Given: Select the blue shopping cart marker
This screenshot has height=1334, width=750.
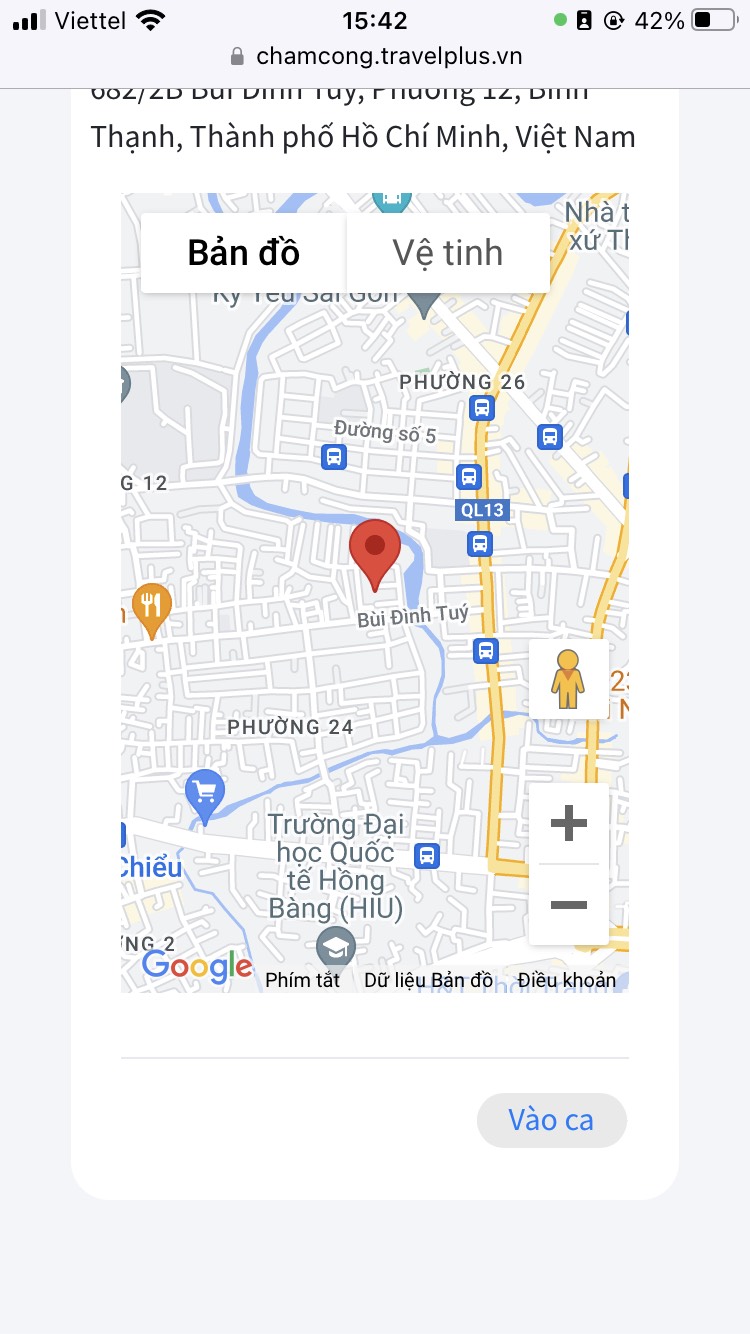Looking at the screenshot, I should pyautogui.click(x=205, y=794).
